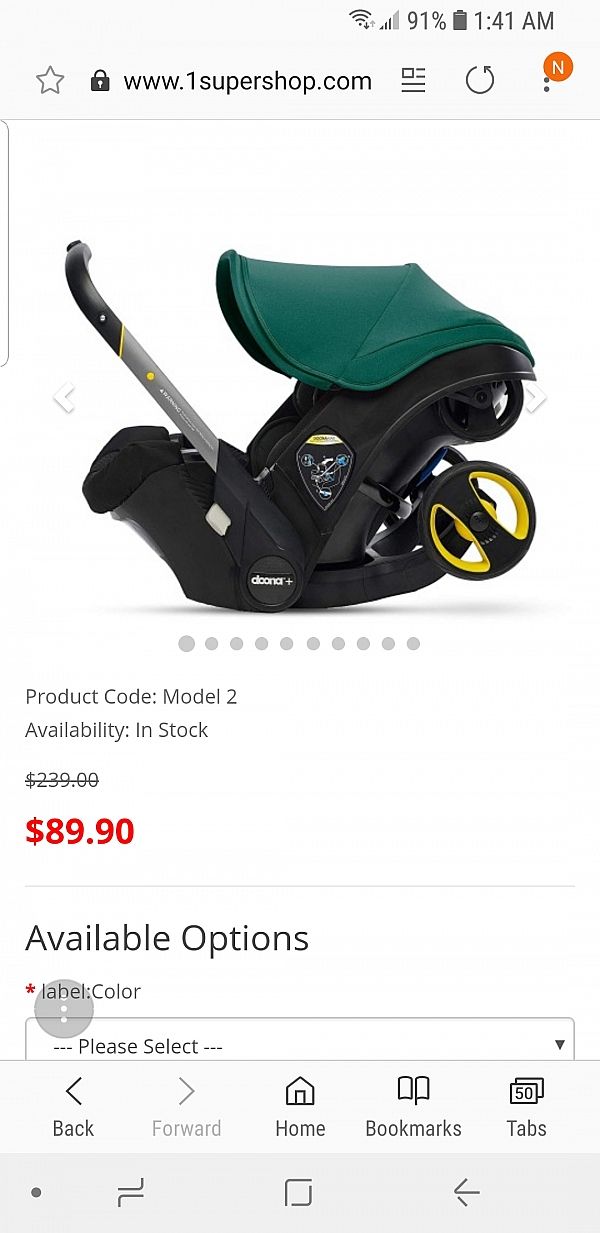This screenshot has width=600, height=1233.
Task: Show the next product image
Action: pyautogui.click(x=536, y=398)
